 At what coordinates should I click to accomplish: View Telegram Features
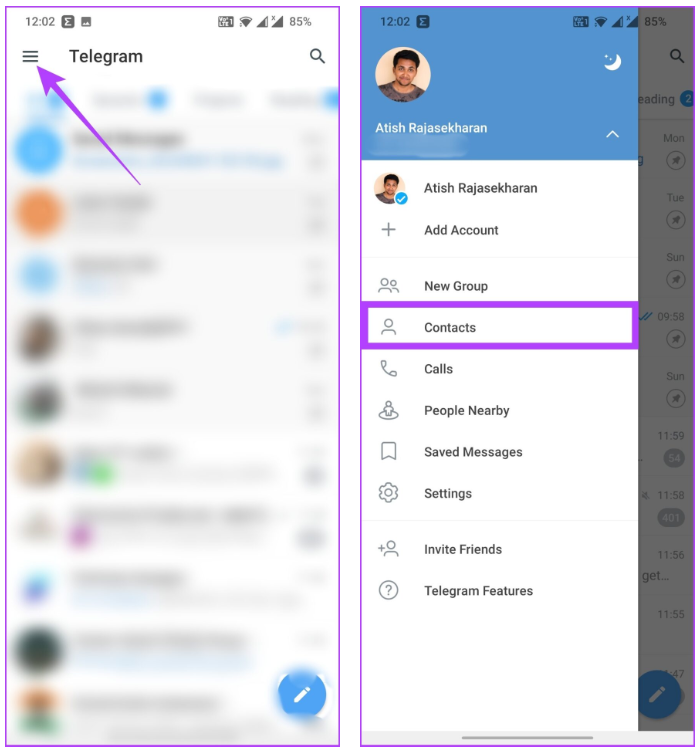[478, 591]
